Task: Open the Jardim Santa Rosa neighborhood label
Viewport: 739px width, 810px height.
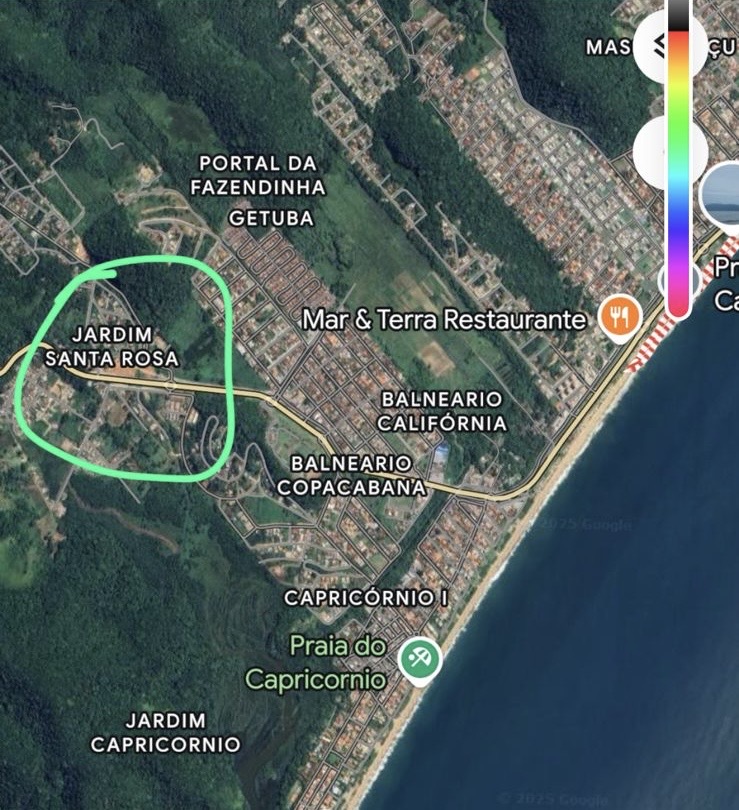Action: click(x=113, y=345)
